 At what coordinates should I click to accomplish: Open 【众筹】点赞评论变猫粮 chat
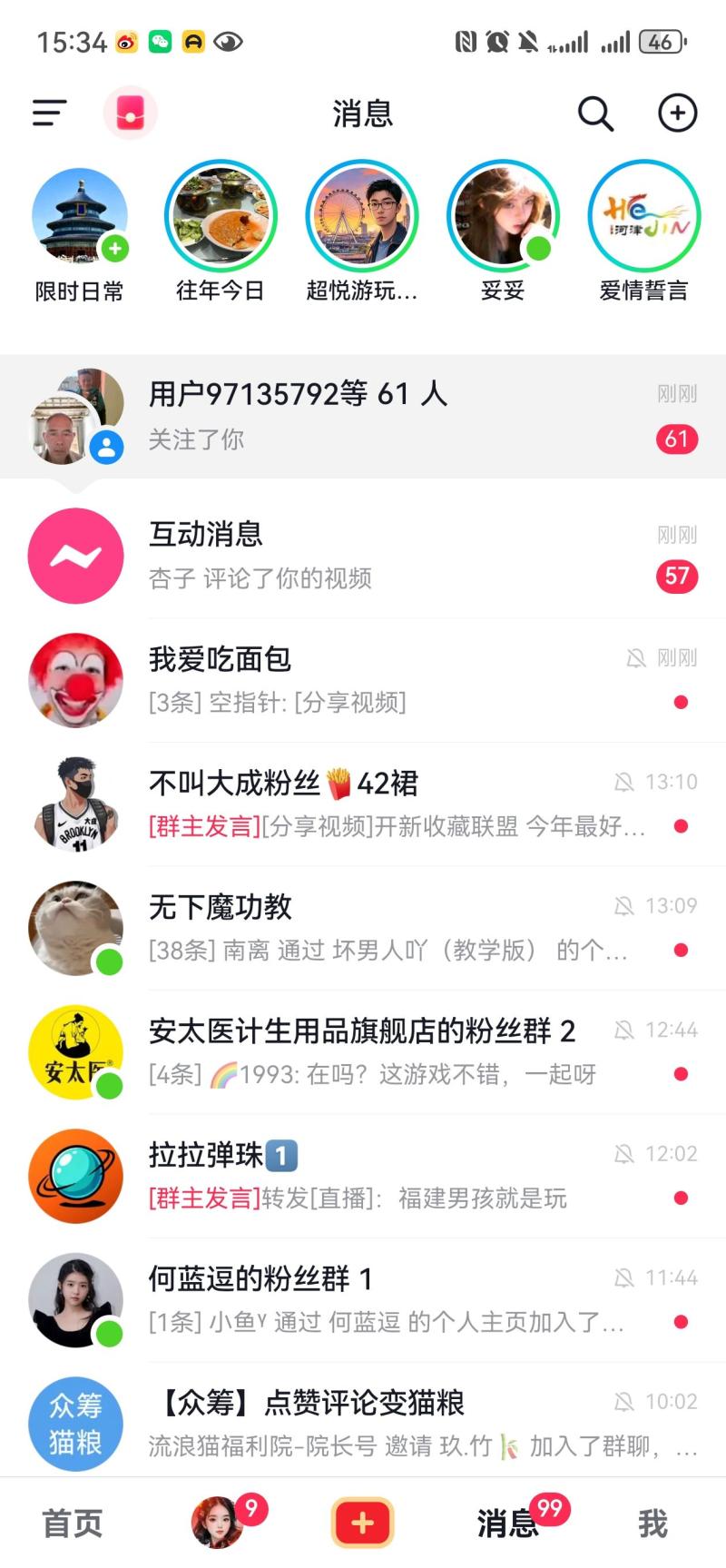(x=363, y=1422)
